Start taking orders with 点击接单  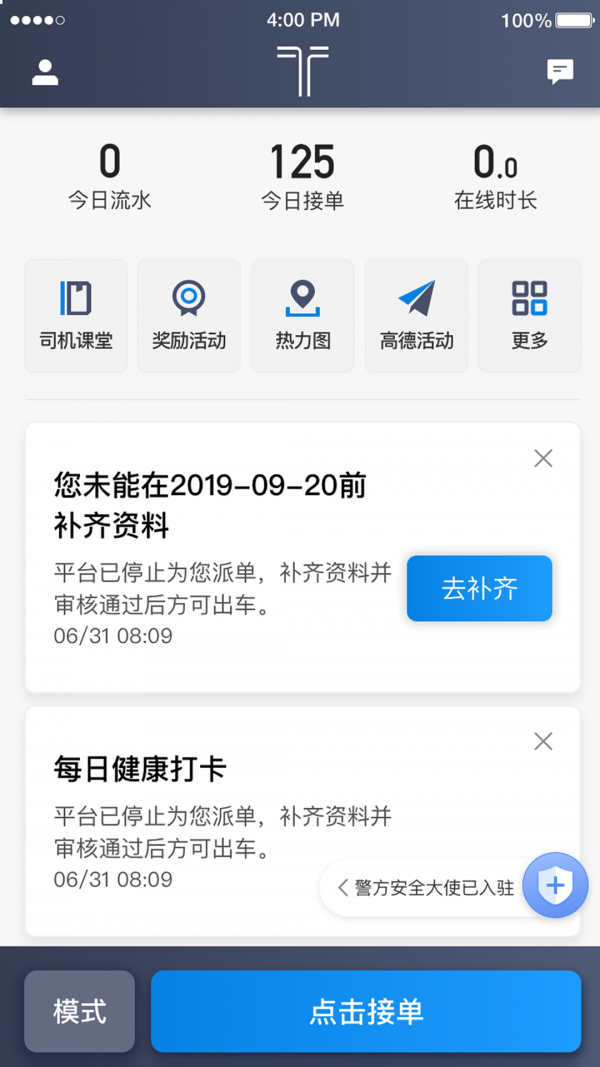coord(366,1011)
